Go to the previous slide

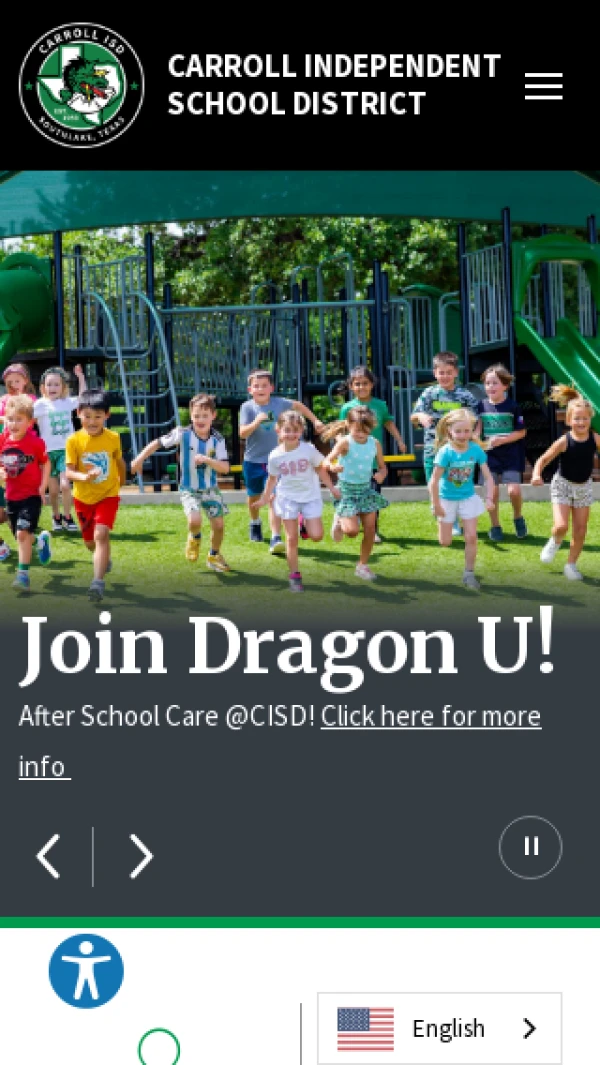coord(48,856)
